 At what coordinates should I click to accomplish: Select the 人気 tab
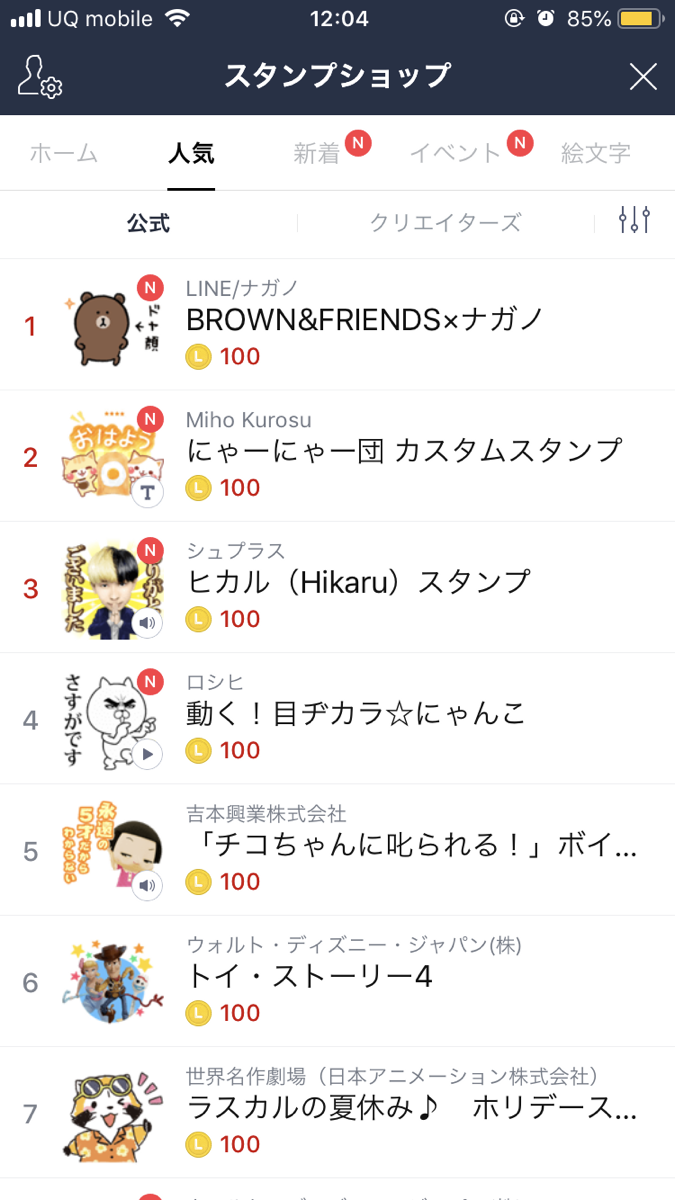click(191, 153)
